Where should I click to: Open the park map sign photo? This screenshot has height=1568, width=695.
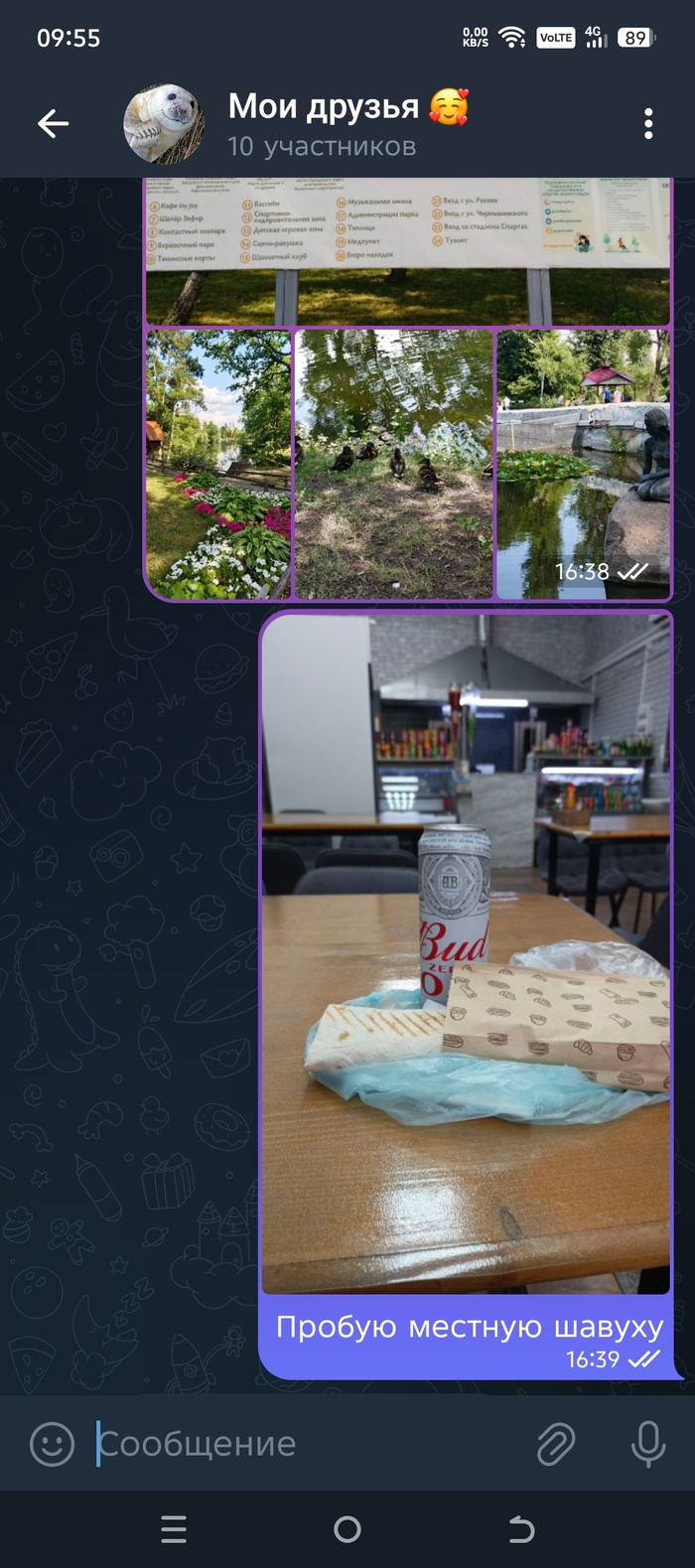click(407, 250)
